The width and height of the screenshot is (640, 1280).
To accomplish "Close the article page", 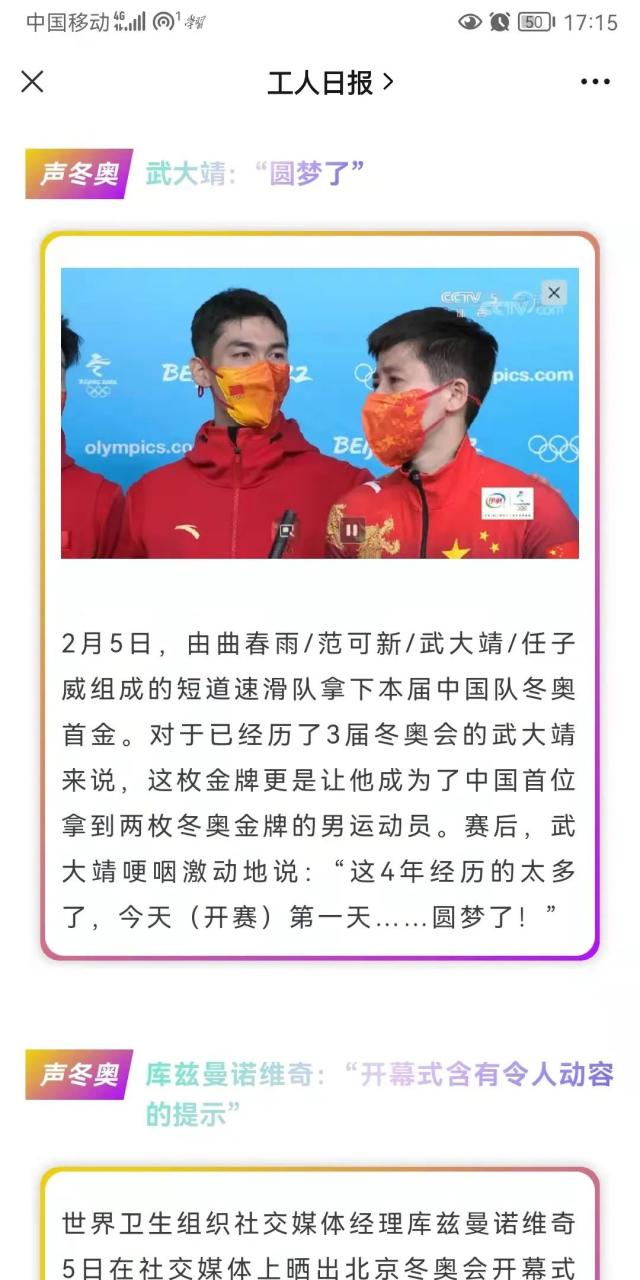I will tap(32, 82).
